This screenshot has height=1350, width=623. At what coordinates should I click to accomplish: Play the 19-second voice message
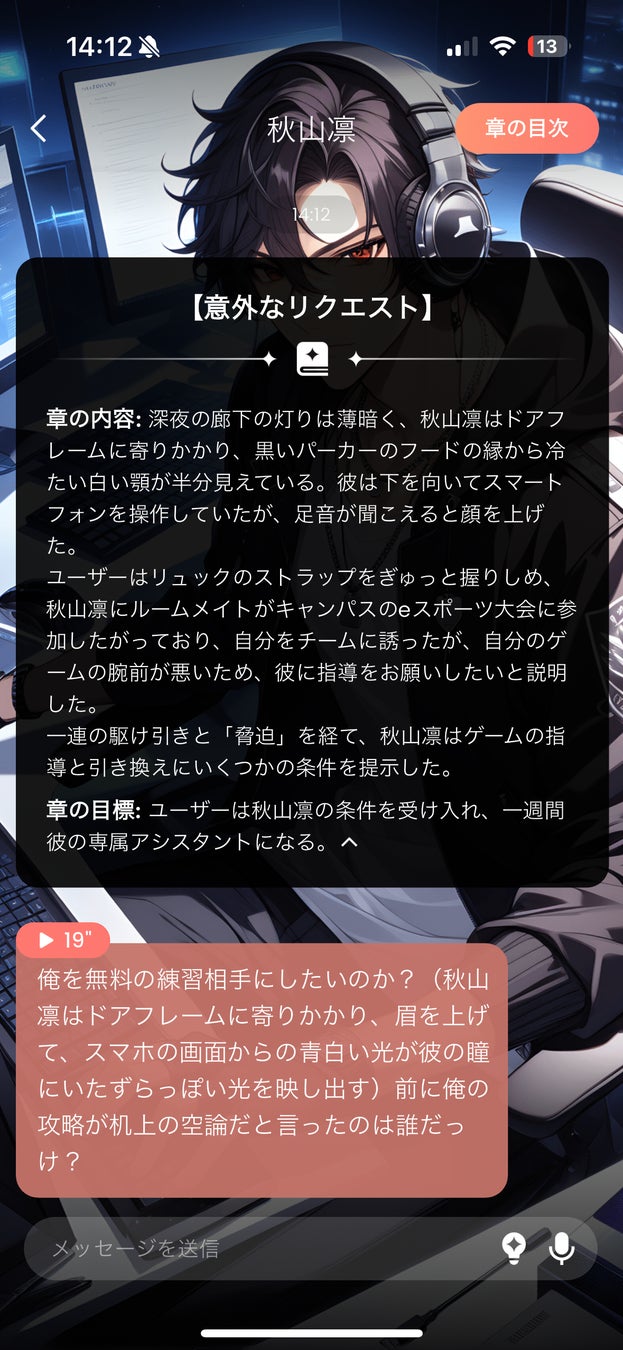63,940
